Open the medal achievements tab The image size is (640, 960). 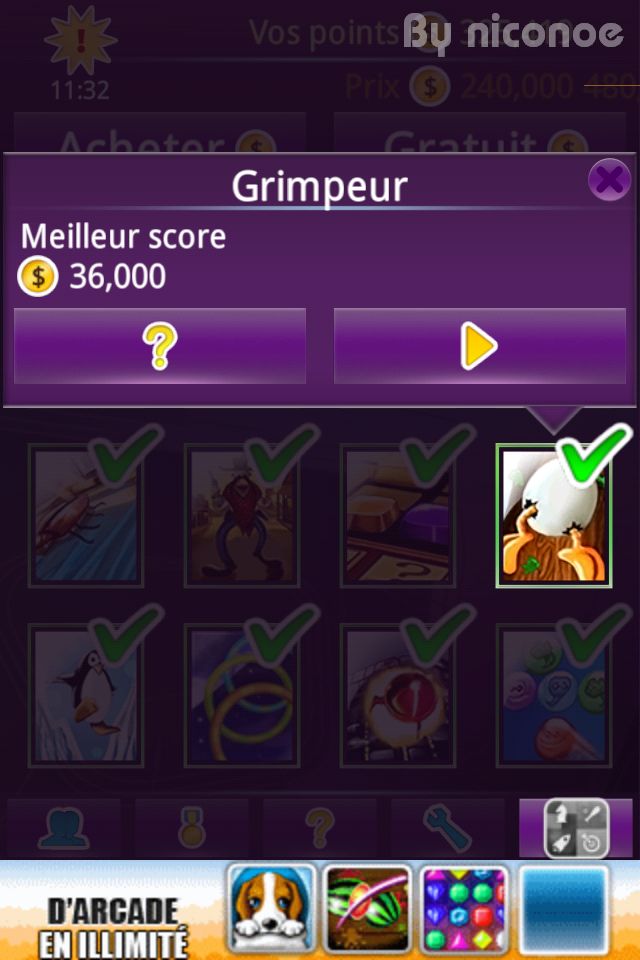[x=191, y=828]
